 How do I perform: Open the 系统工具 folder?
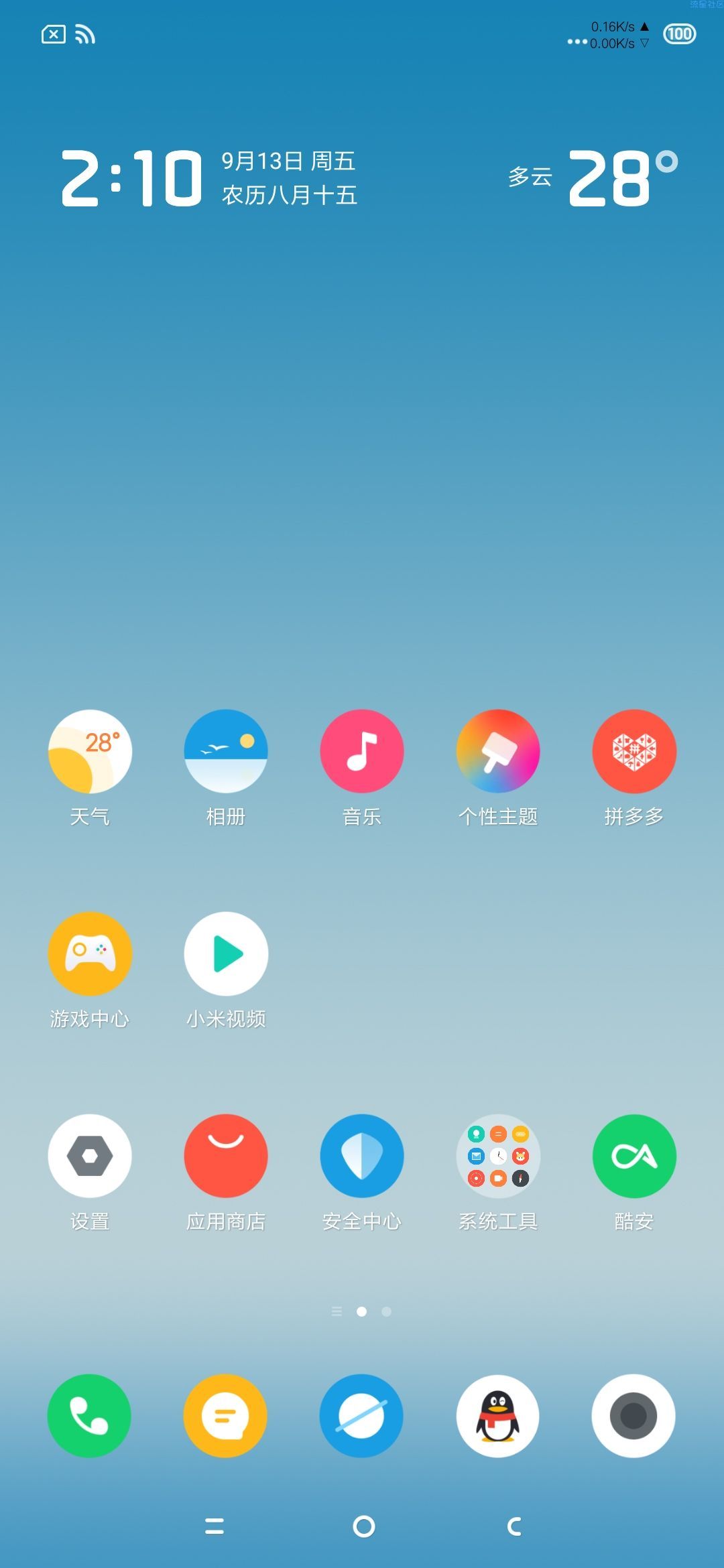point(498,1156)
